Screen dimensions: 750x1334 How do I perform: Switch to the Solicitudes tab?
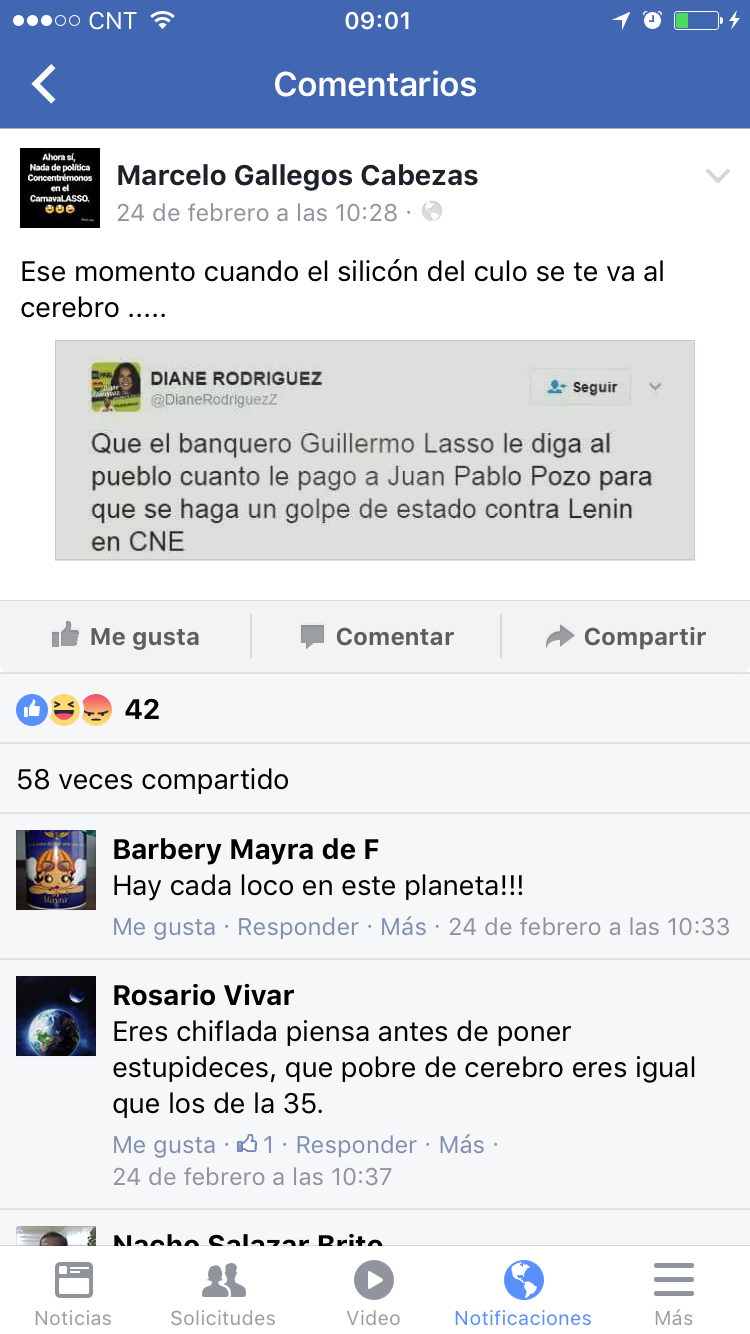(223, 1292)
